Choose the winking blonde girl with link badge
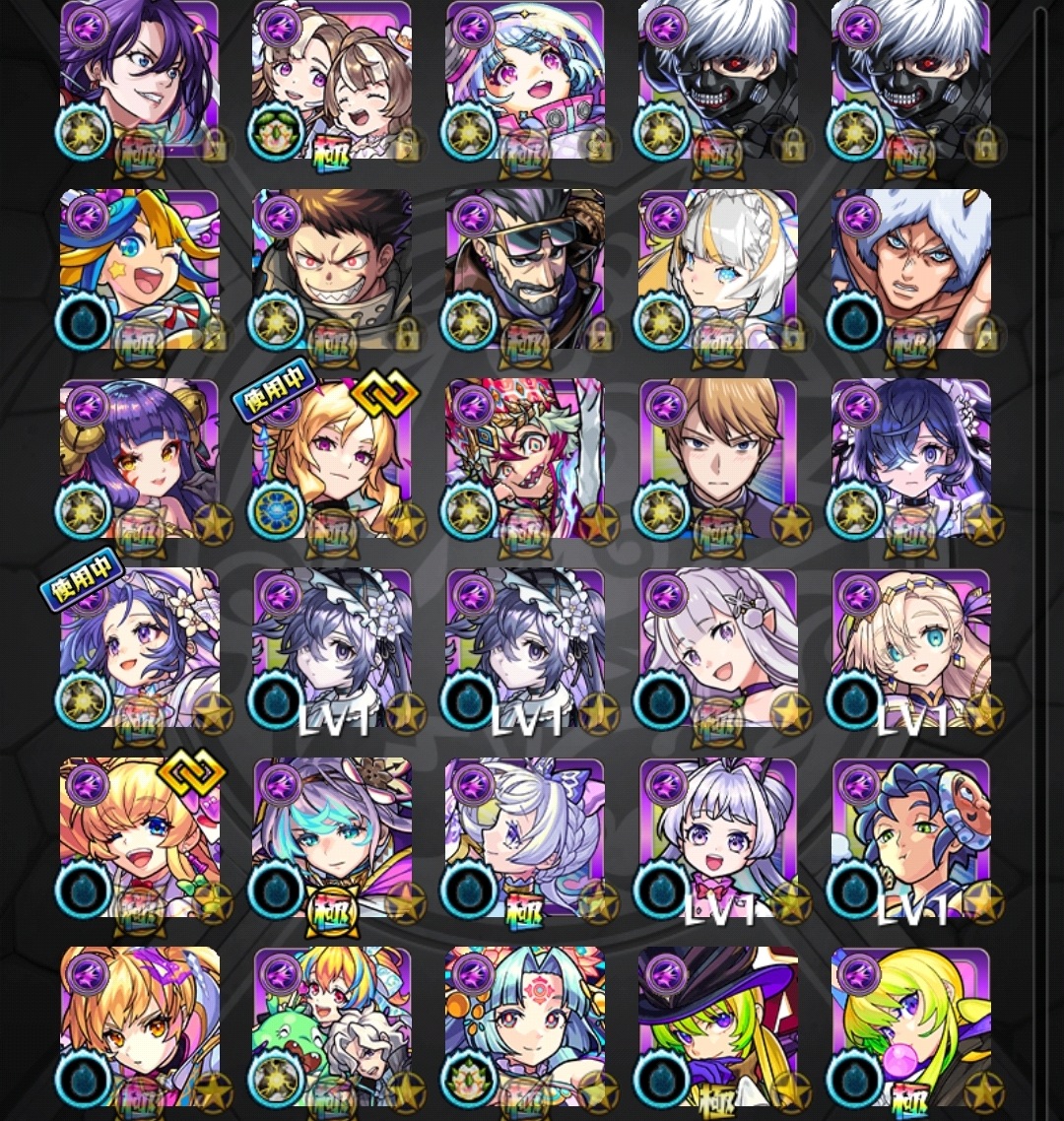1064x1121 pixels. 139,835
